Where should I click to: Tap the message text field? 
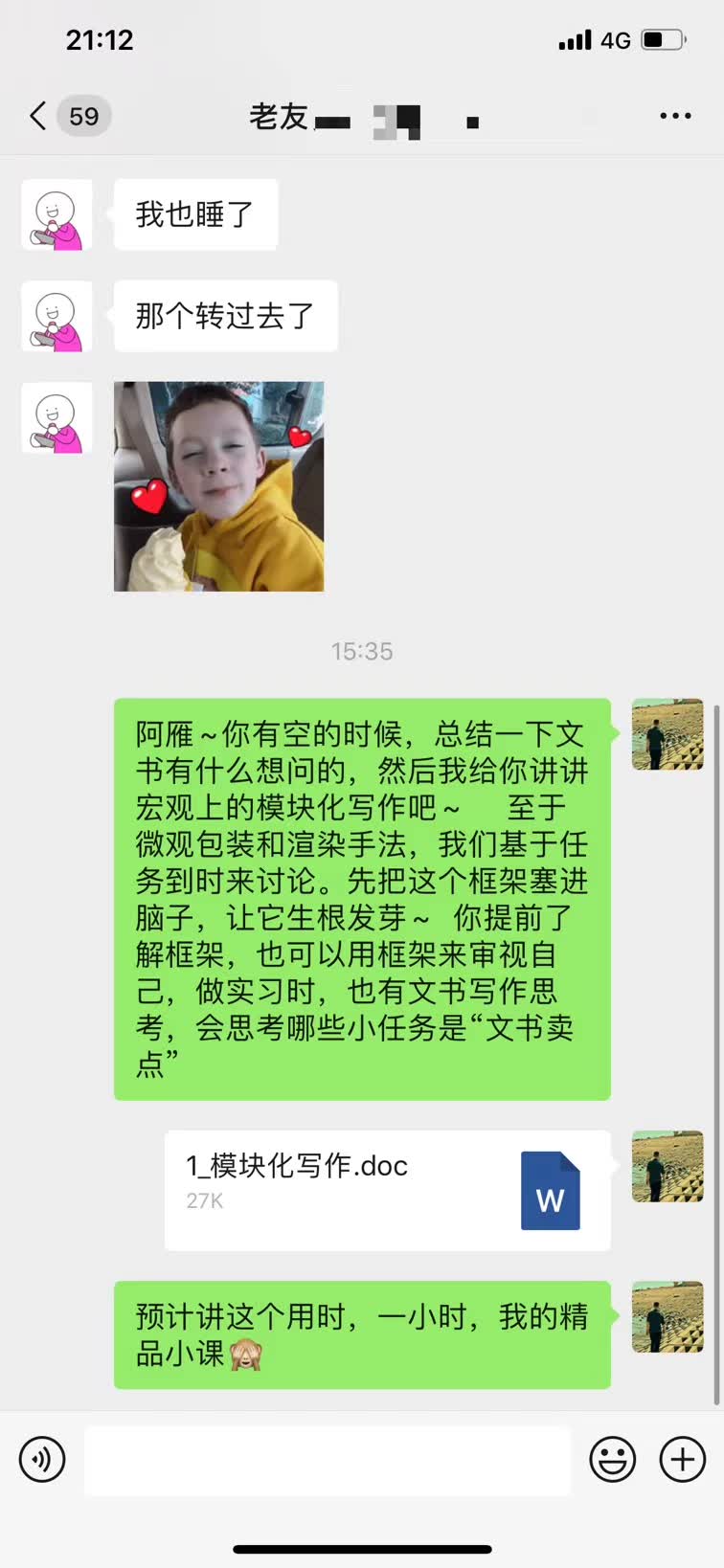tap(328, 1459)
